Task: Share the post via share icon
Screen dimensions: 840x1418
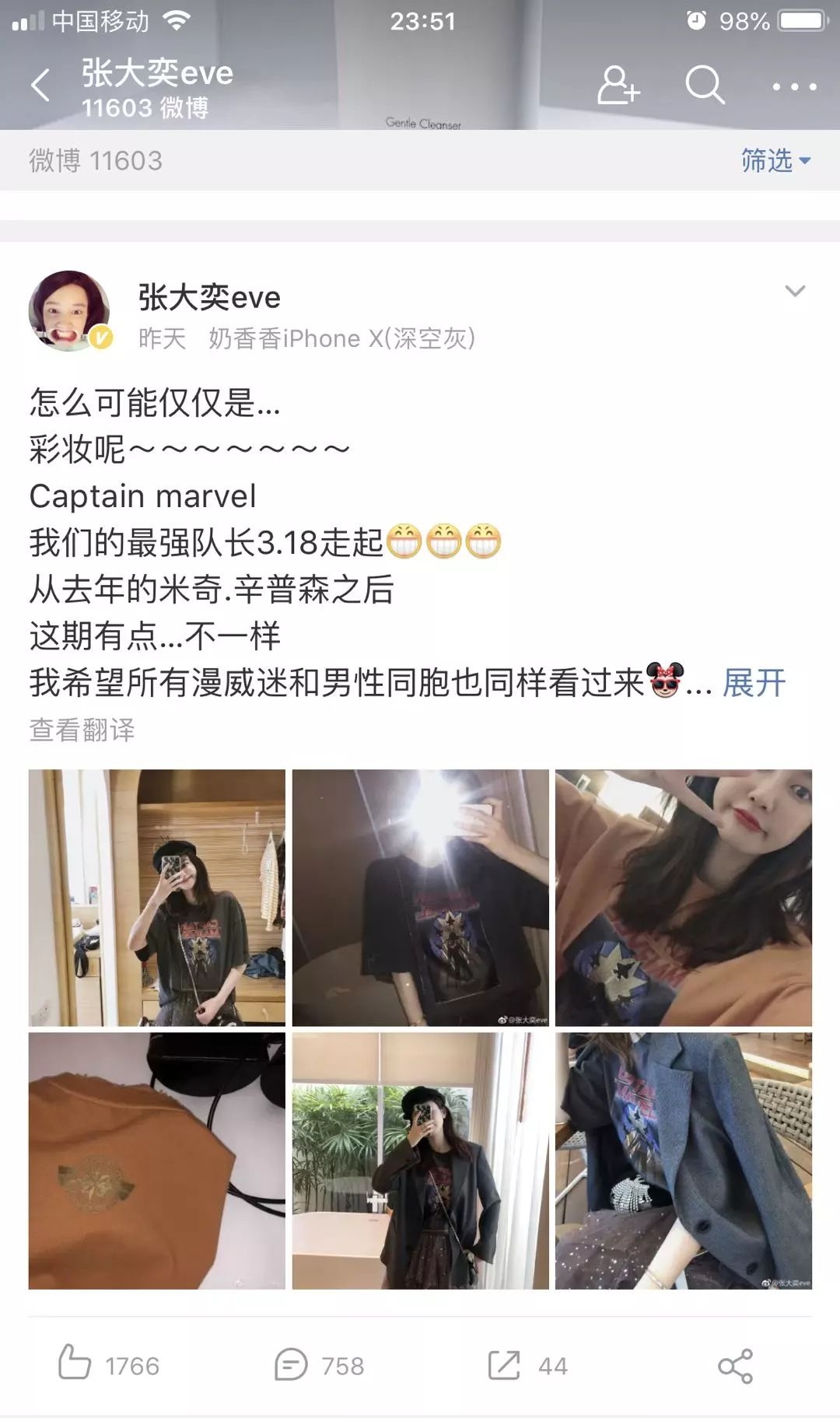Action: (735, 1366)
